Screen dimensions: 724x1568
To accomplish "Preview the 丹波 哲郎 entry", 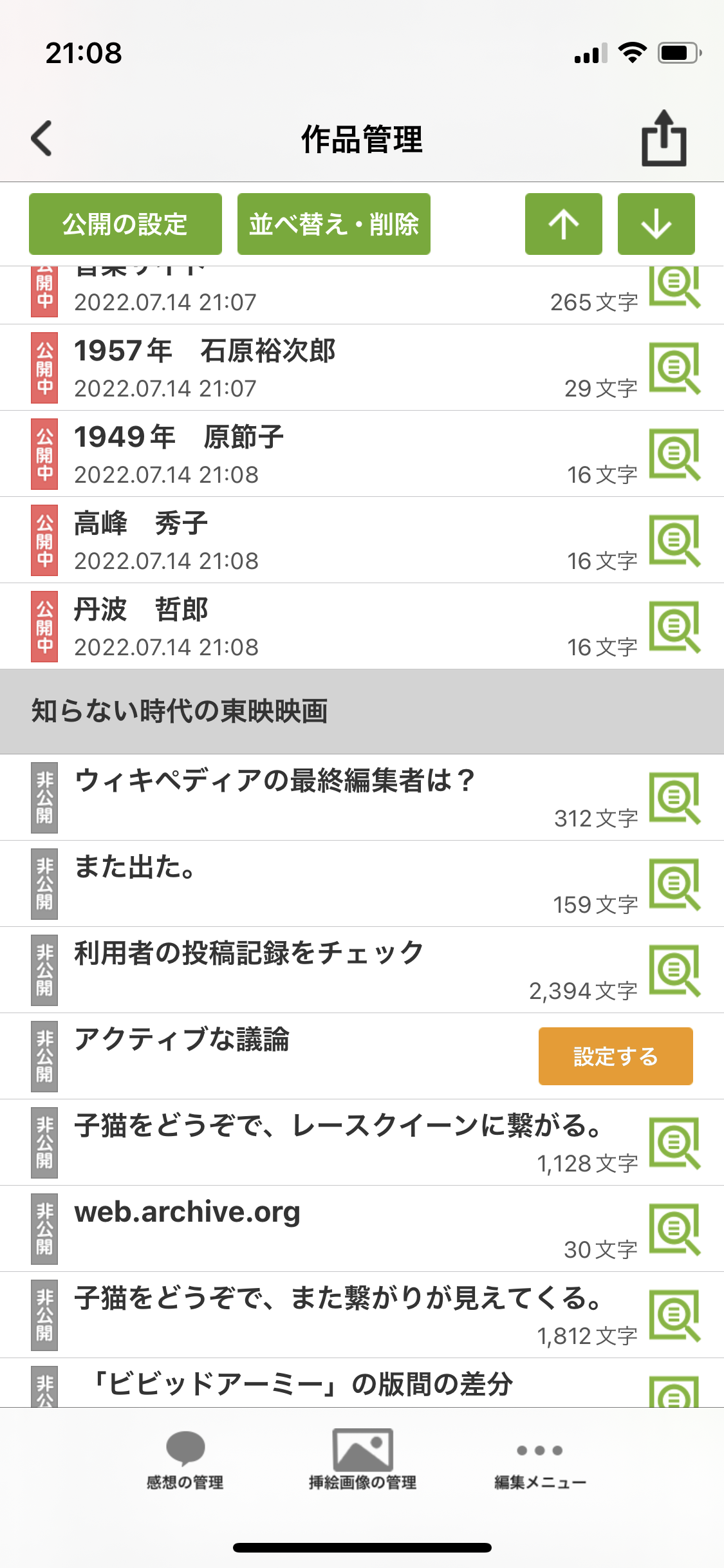I will point(674,627).
